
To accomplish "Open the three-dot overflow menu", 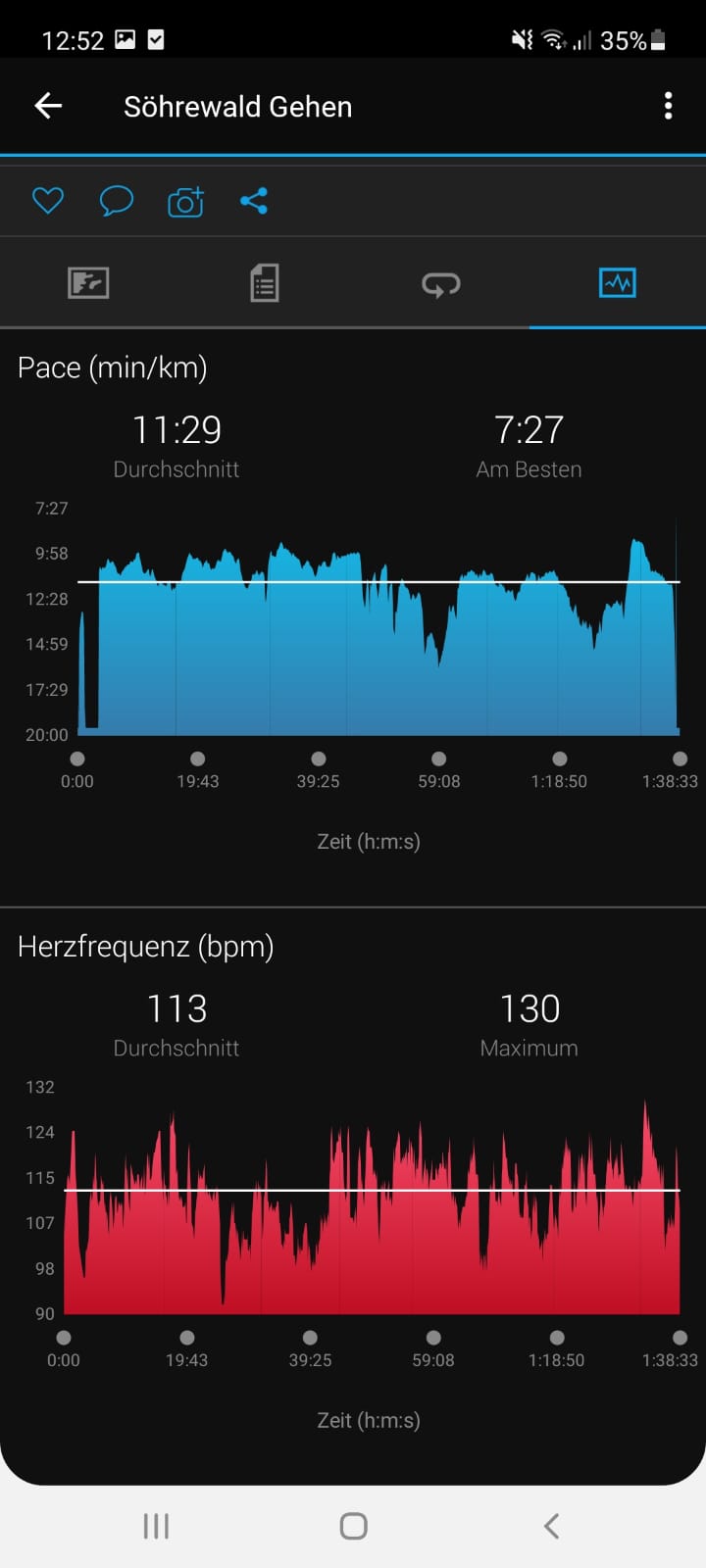I will [668, 106].
